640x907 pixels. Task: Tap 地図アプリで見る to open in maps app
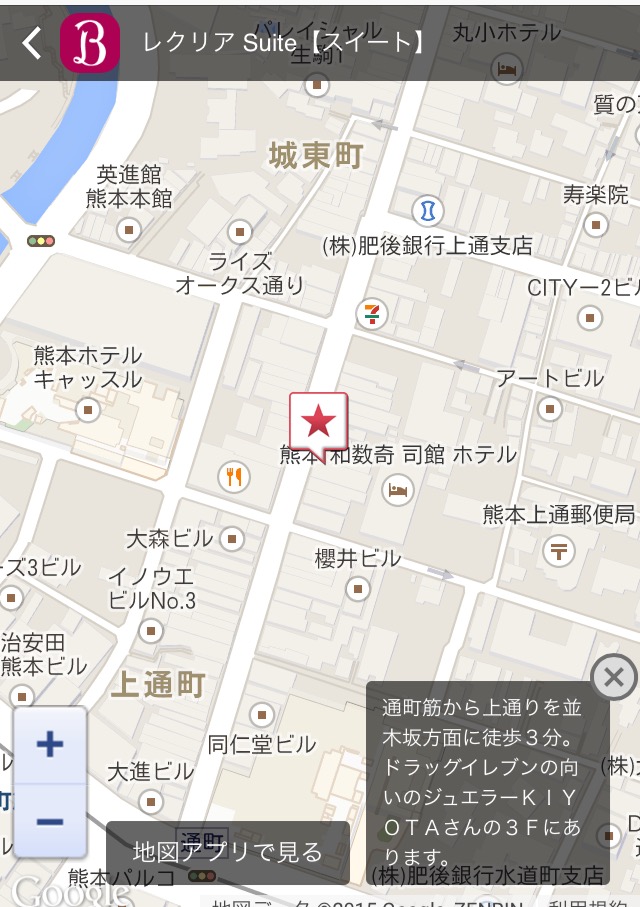point(228,852)
